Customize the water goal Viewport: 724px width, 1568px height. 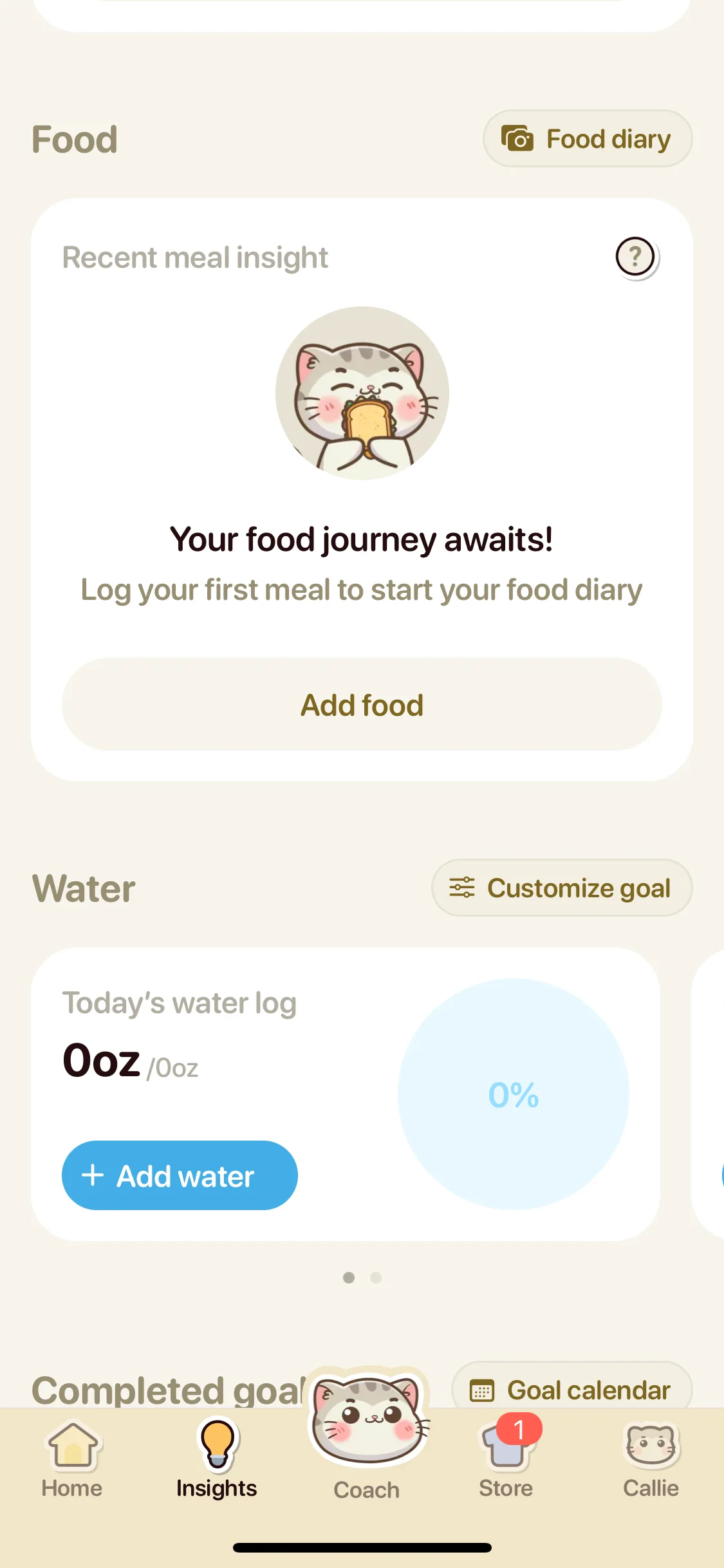point(562,888)
